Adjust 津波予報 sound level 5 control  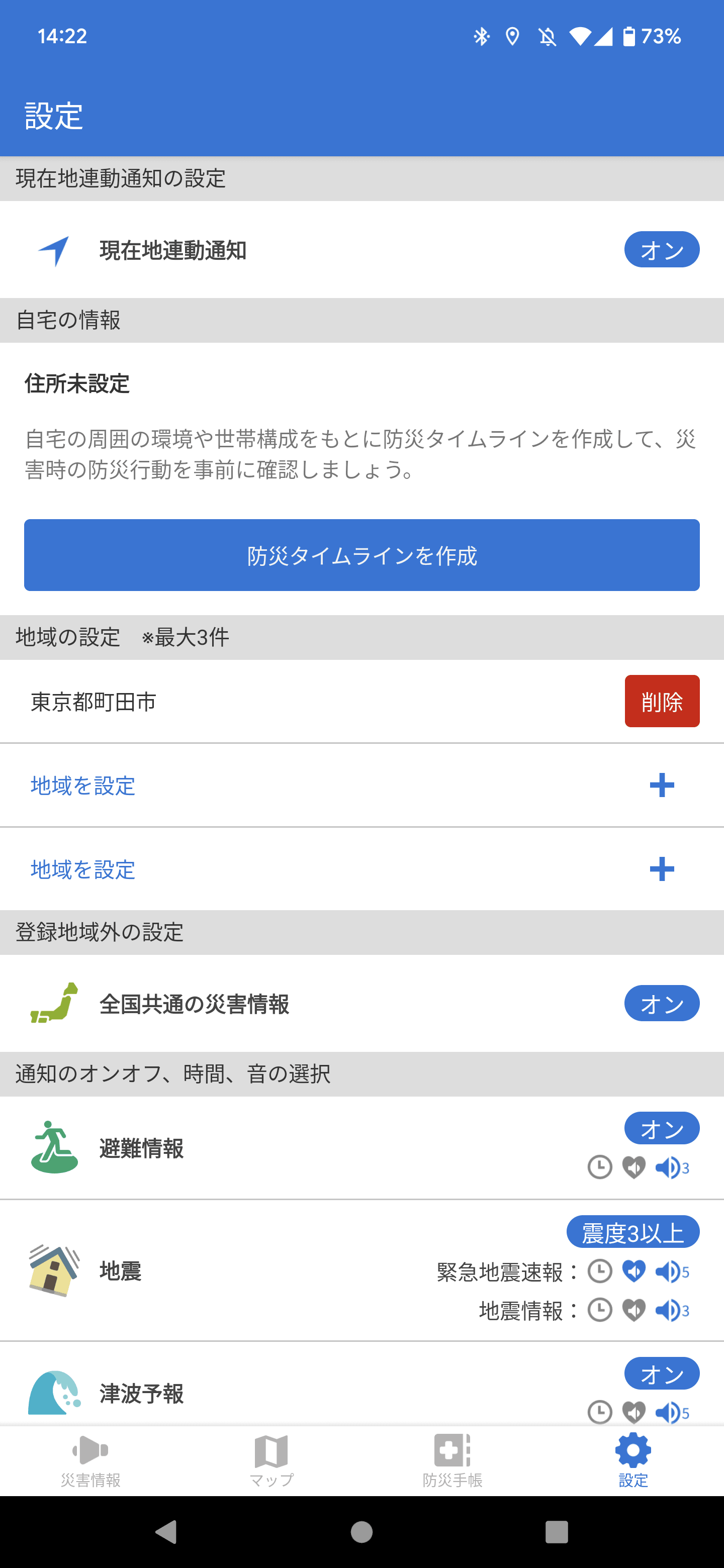point(670,1413)
